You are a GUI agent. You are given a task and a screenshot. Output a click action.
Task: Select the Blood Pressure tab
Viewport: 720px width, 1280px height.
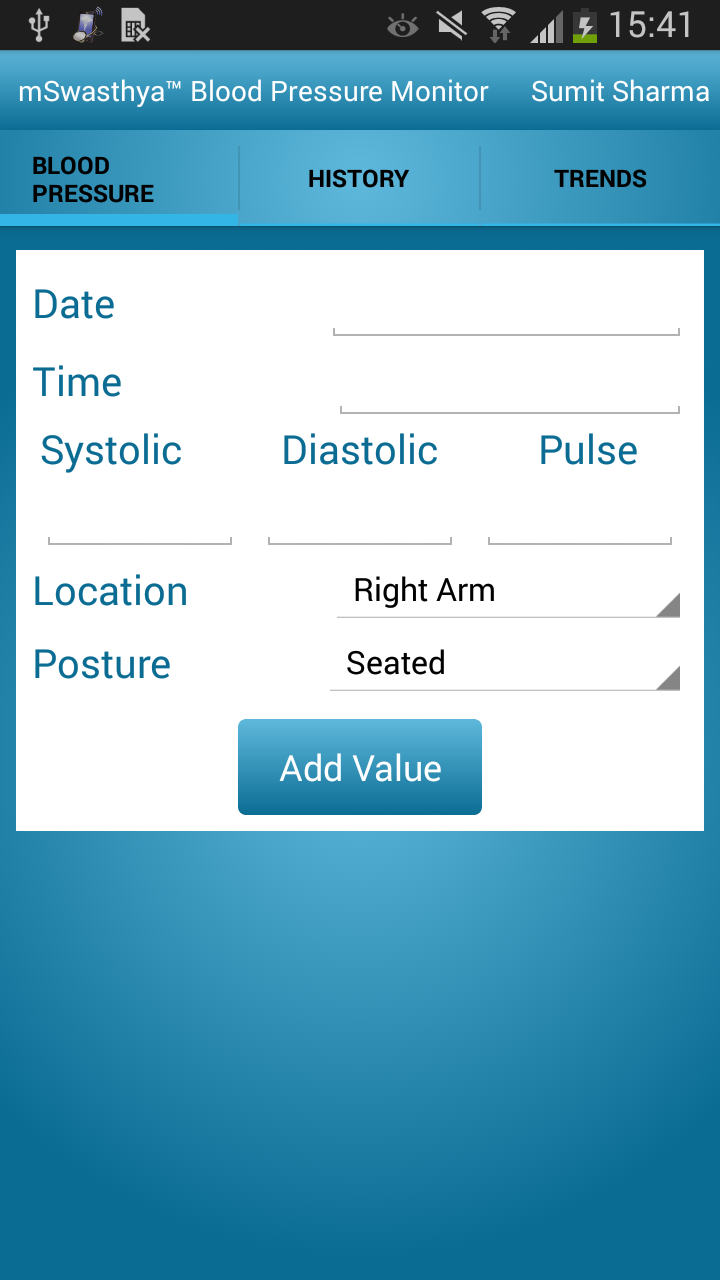click(x=118, y=180)
